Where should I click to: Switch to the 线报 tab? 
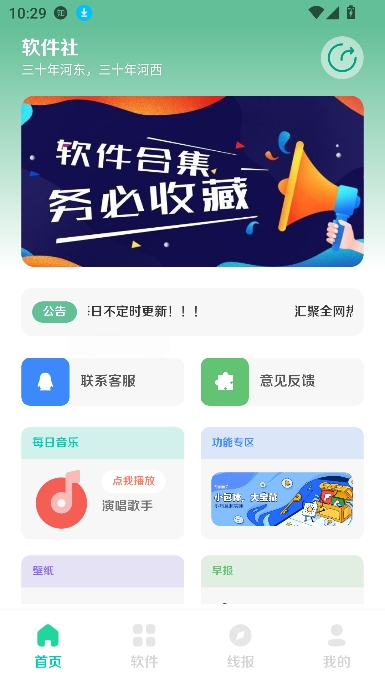click(241, 646)
